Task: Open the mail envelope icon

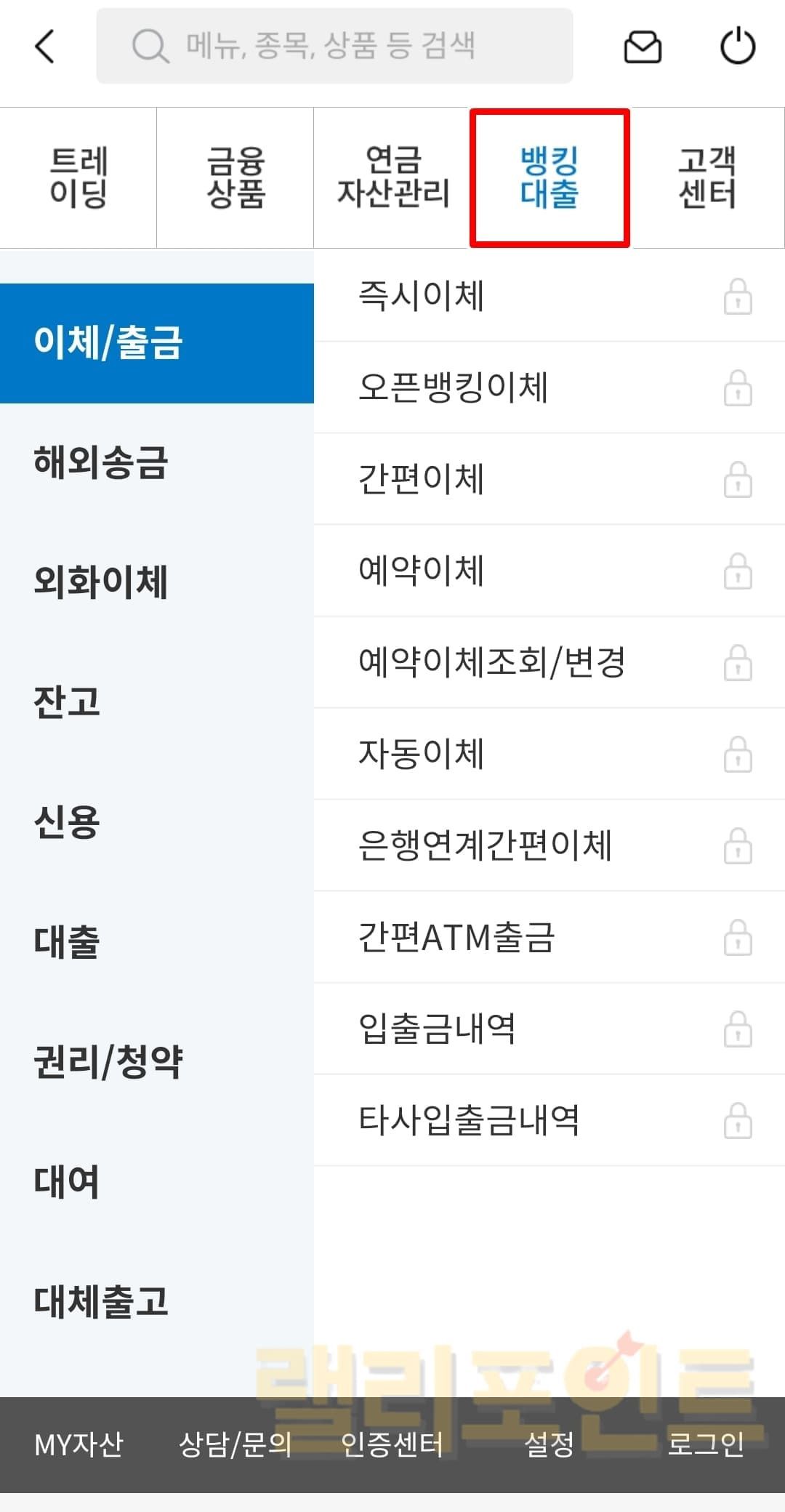Action: coord(643,47)
